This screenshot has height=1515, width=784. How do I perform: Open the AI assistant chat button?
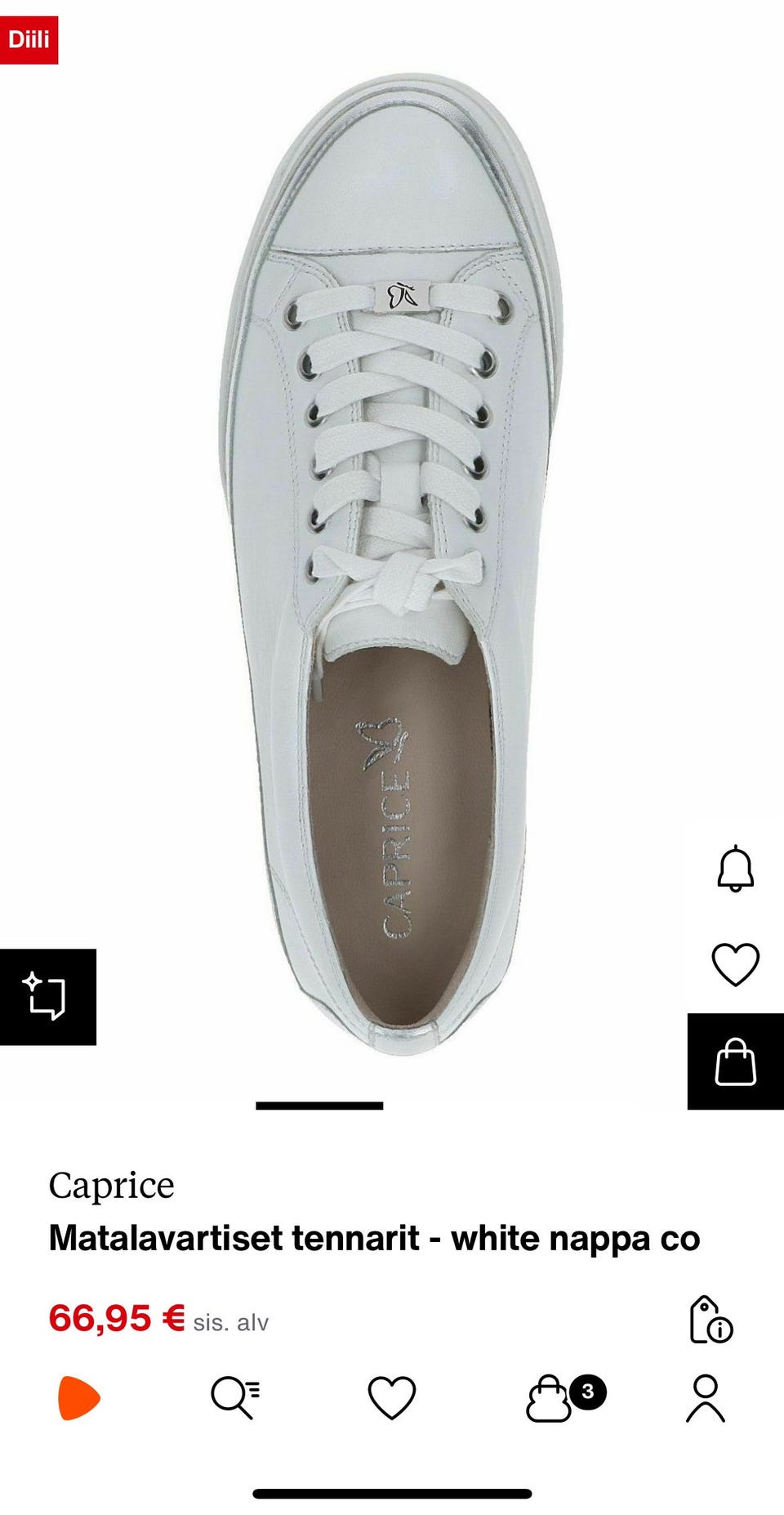coord(47,996)
